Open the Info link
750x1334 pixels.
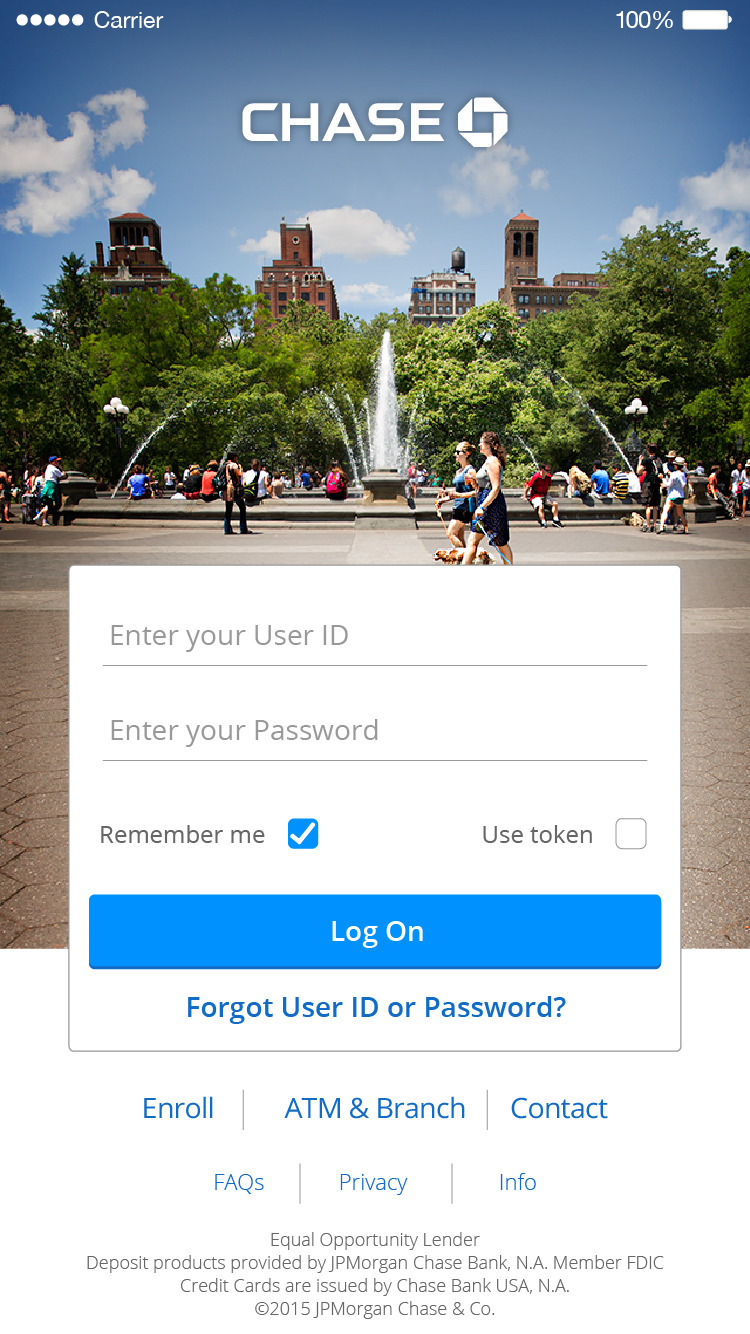tap(517, 1182)
